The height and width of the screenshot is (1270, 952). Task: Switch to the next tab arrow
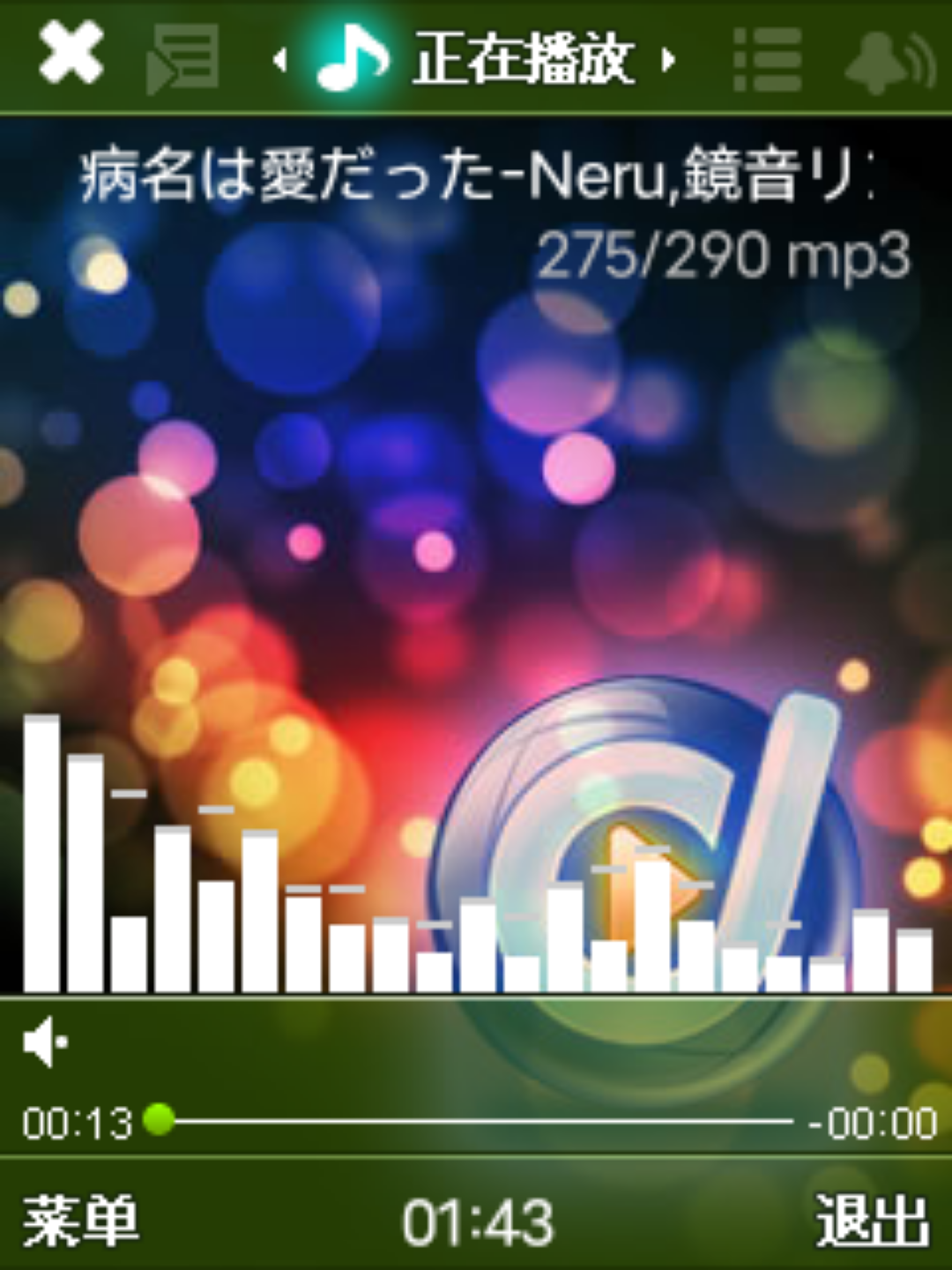(668, 60)
